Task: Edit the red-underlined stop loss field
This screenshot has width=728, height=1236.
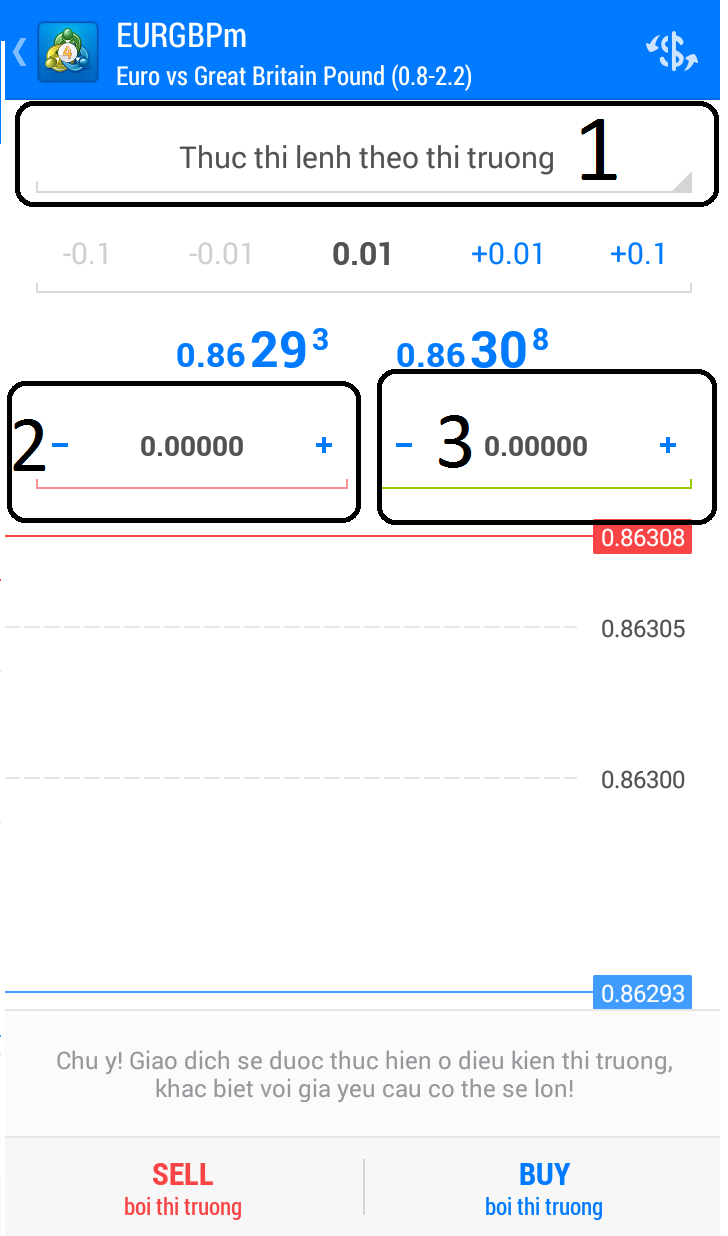Action: 192,446
